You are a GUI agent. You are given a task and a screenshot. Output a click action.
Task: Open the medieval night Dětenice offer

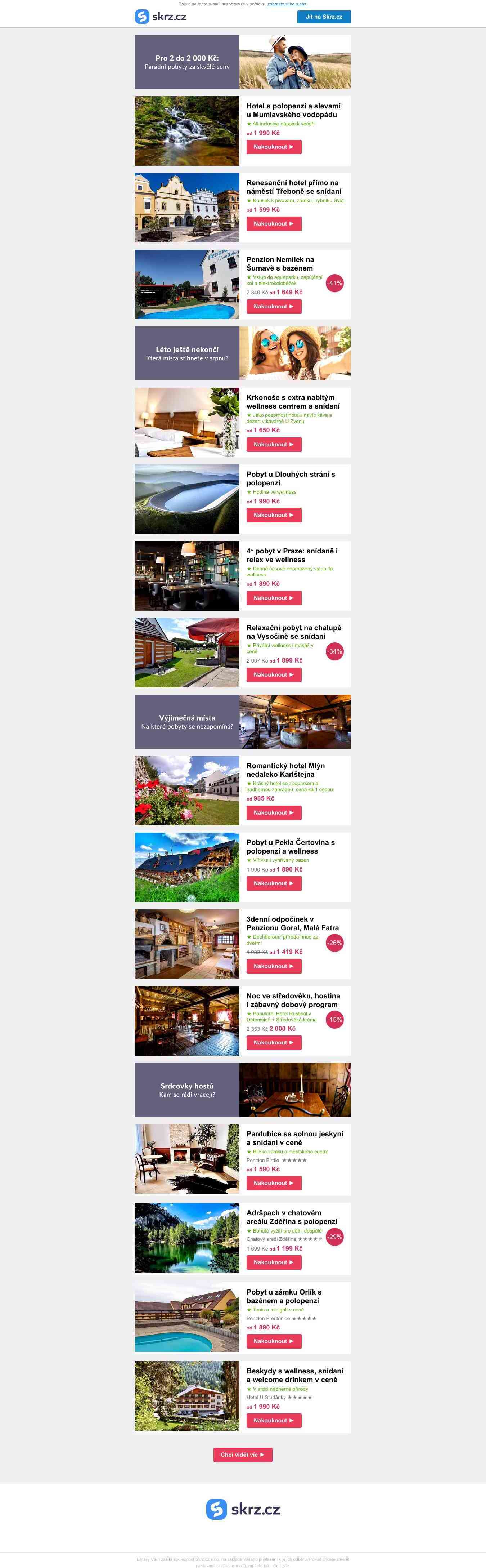[293, 1000]
